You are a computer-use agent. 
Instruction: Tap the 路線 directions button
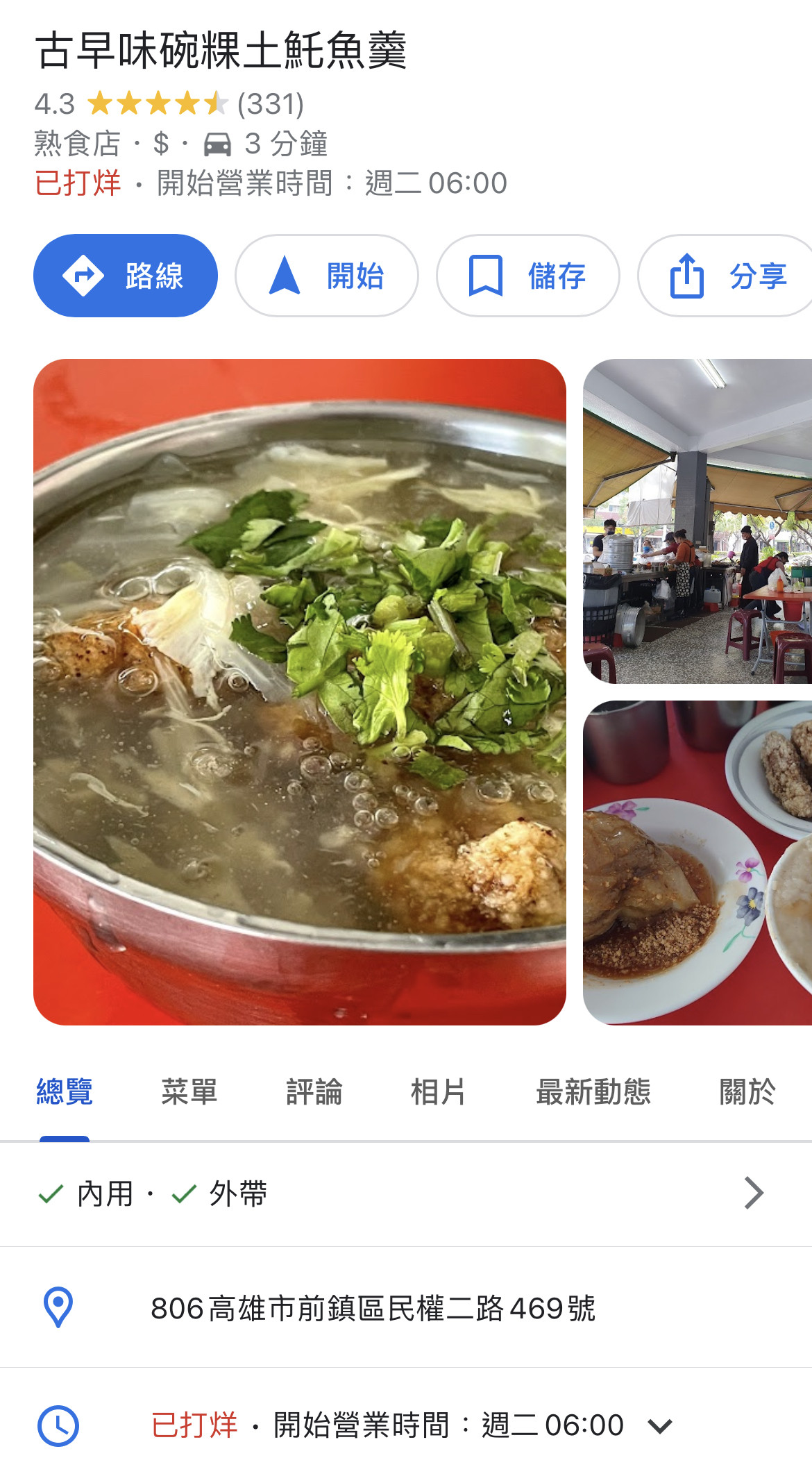[126, 276]
